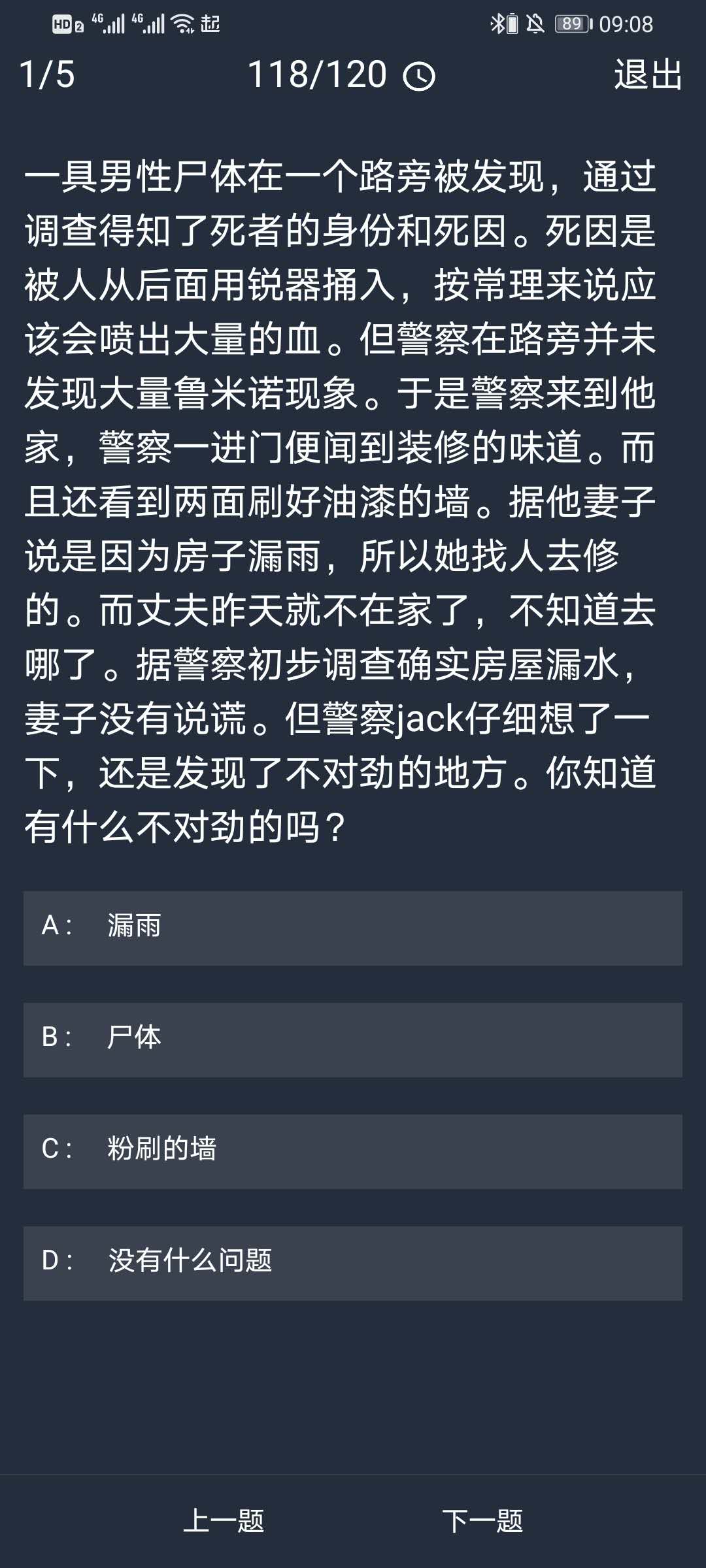Viewport: 706px width, 1568px height.
Task: Select answer D: 没有什么问题
Action: point(353,1263)
